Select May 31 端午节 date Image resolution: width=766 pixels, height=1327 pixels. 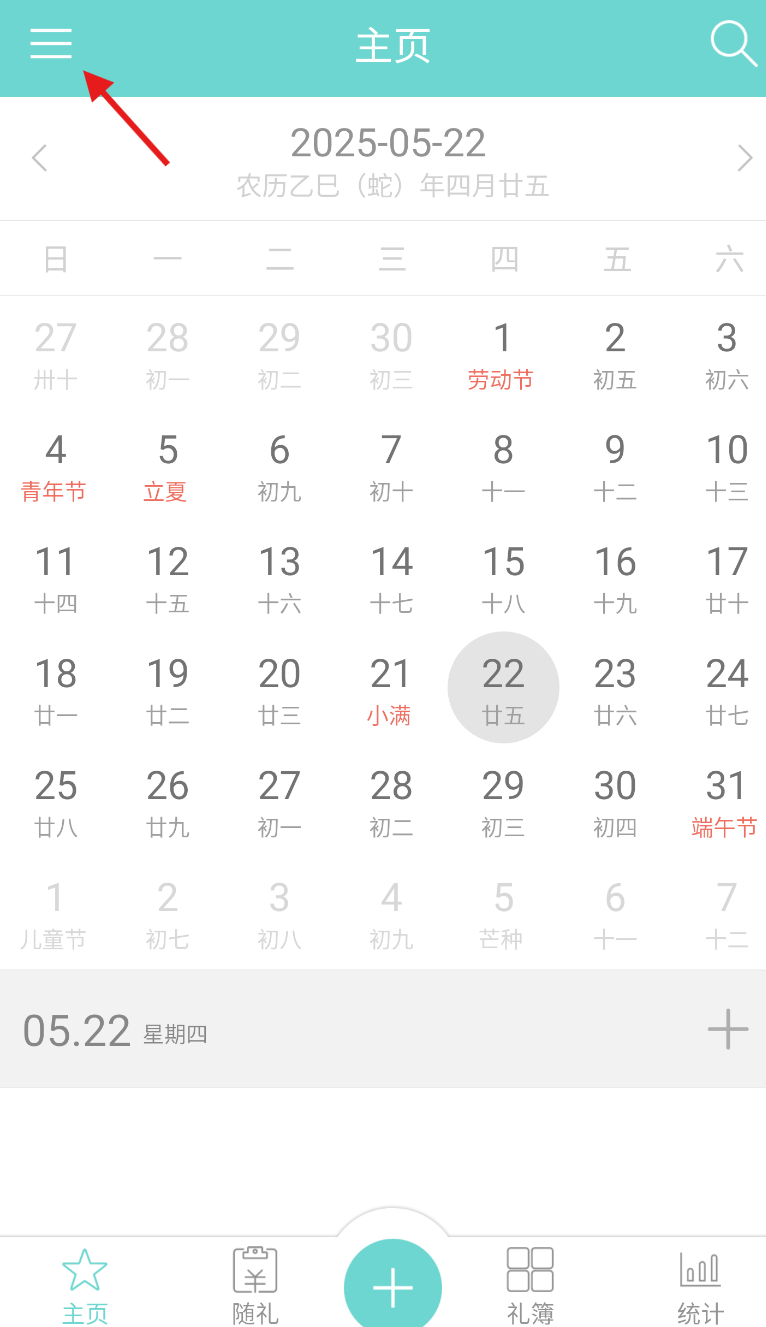point(726,802)
